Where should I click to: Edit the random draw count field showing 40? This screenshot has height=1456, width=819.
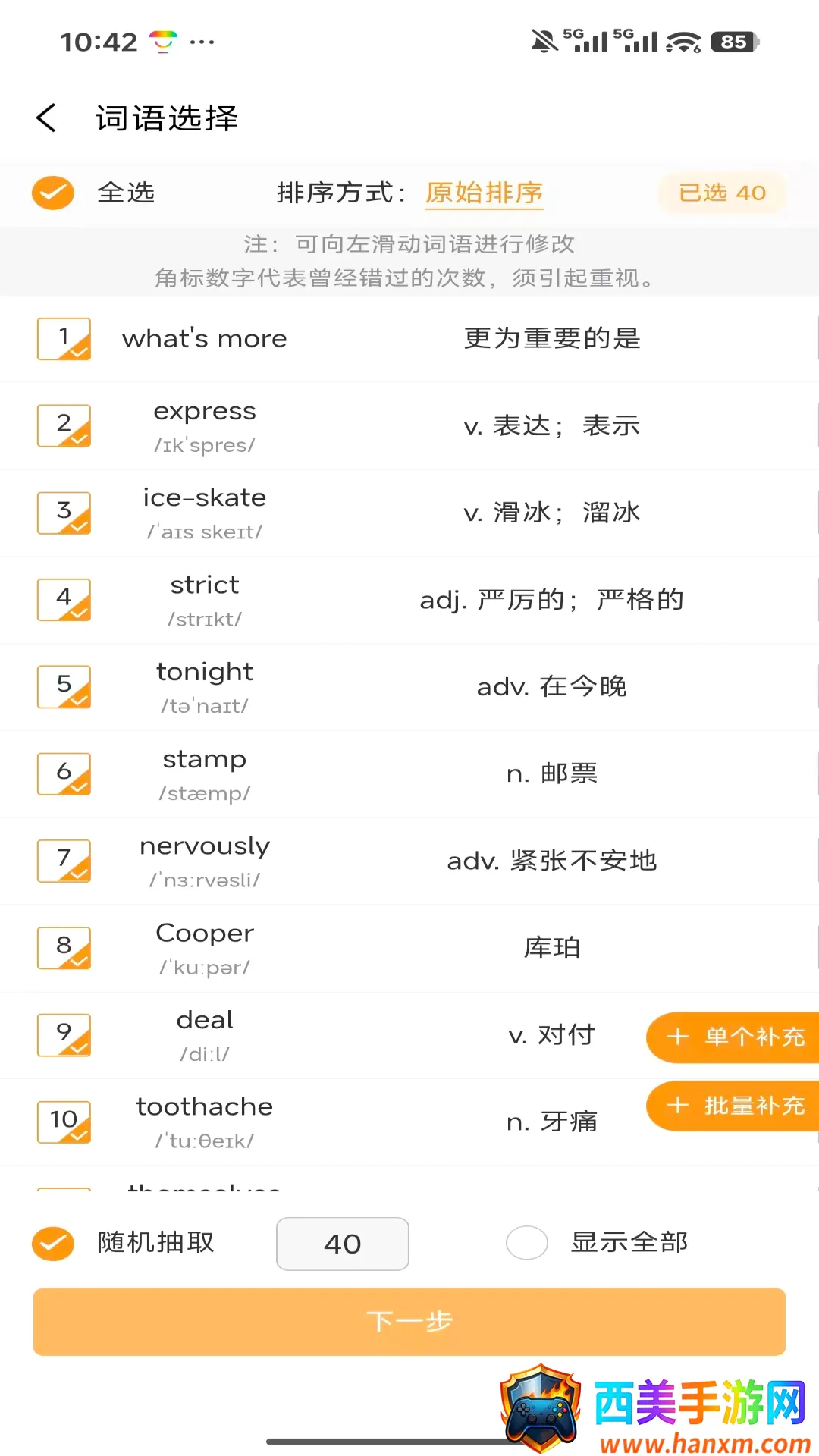pos(343,1244)
